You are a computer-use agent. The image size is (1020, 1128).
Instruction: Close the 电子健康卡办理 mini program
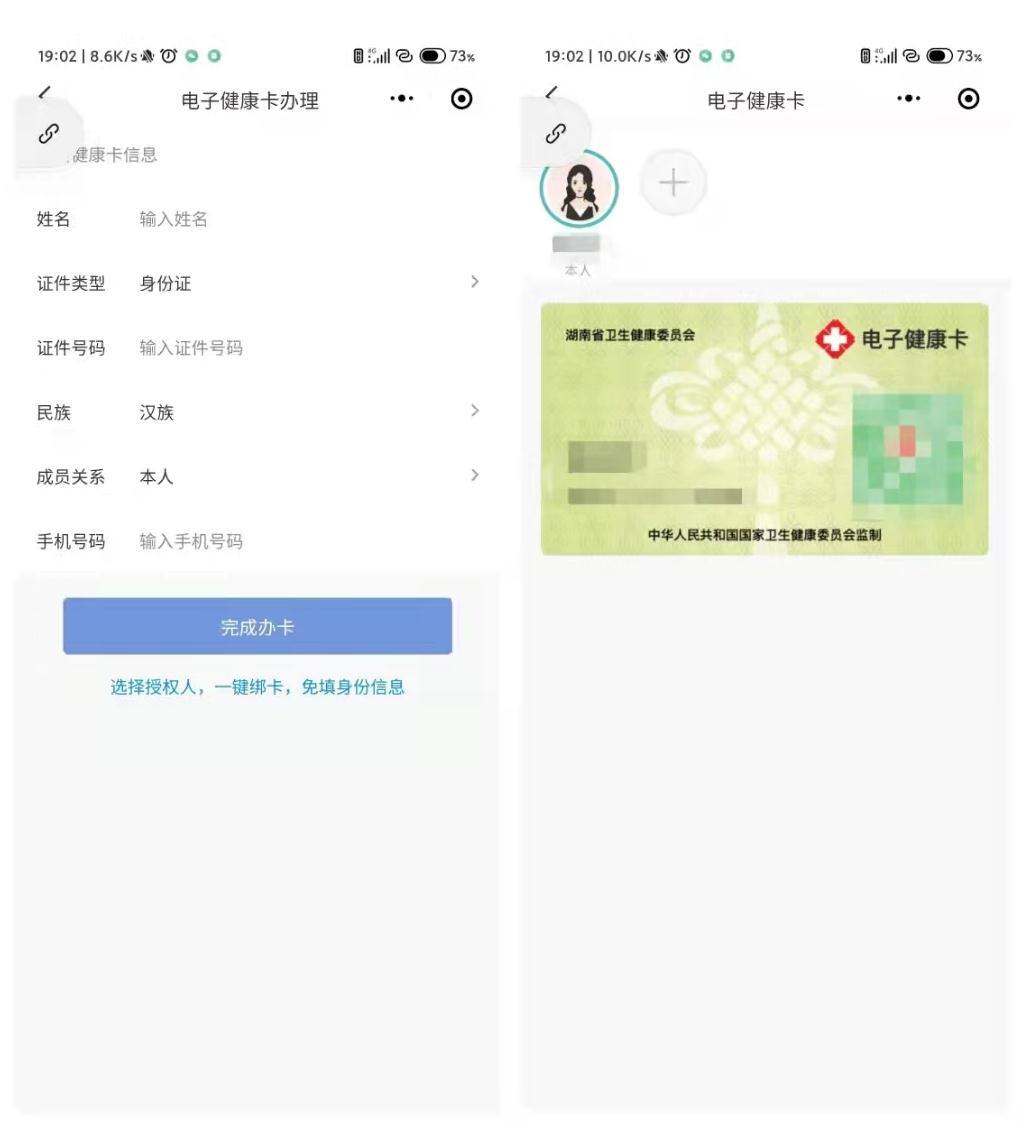[x=461, y=100]
